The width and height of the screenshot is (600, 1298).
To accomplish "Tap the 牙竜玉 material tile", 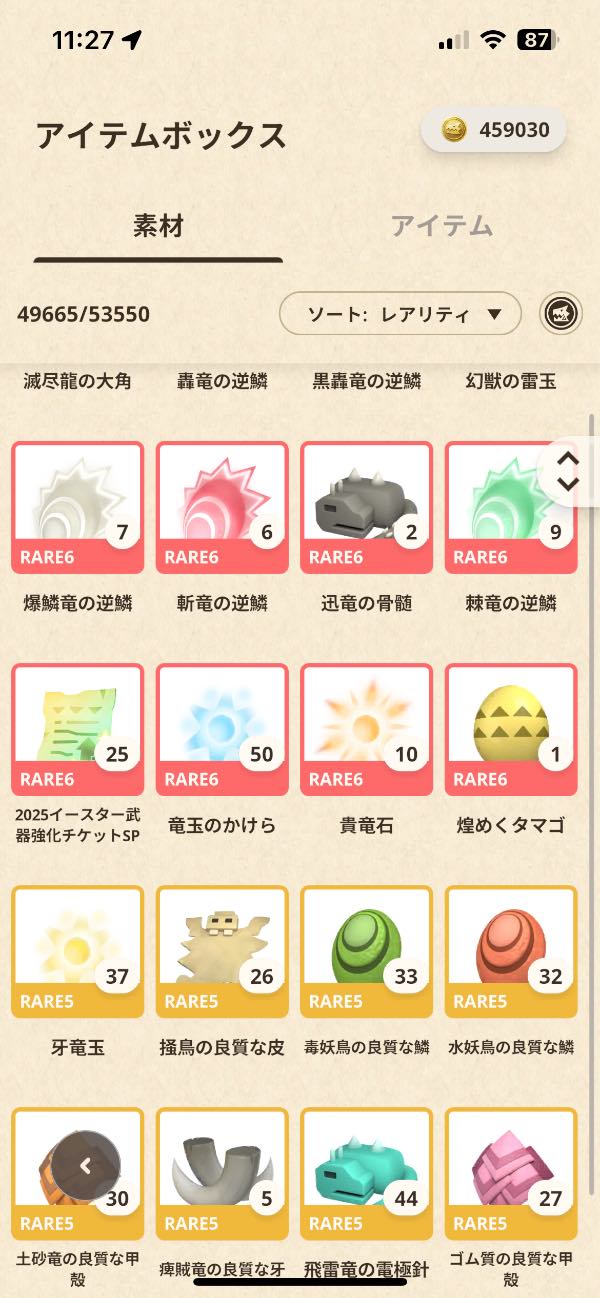I will tap(78, 952).
